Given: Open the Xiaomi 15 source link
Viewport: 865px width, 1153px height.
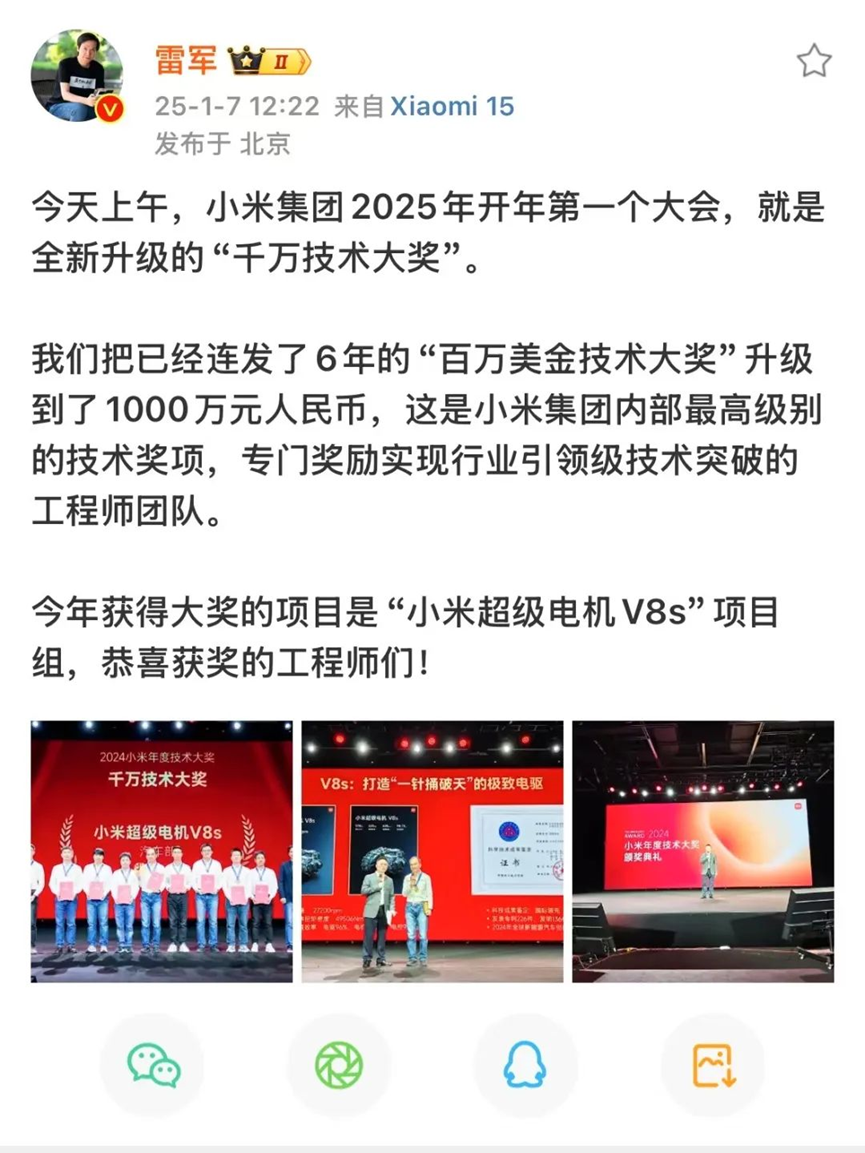Looking at the screenshot, I should (451, 106).
